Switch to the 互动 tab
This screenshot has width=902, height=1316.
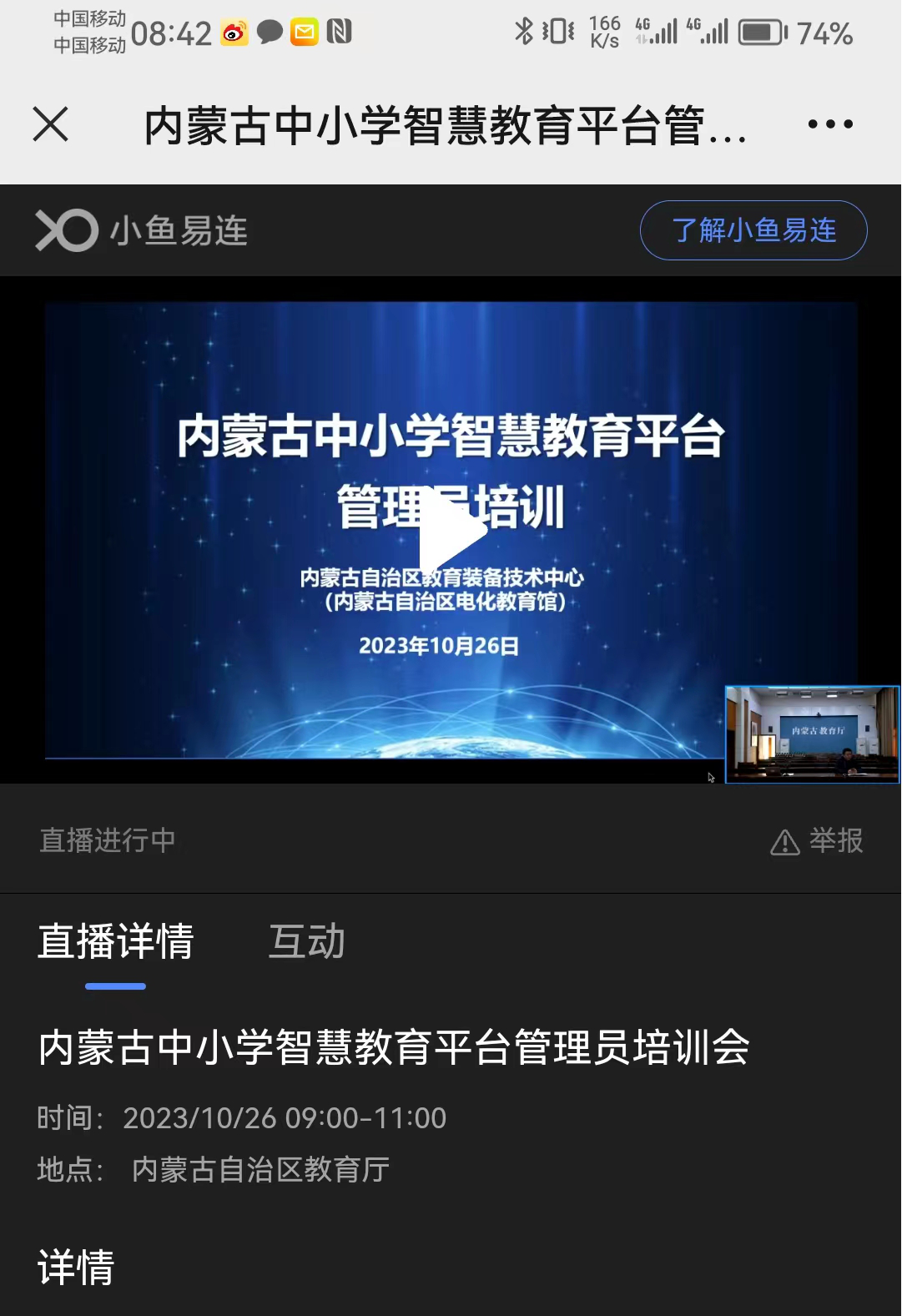pyautogui.click(x=306, y=941)
